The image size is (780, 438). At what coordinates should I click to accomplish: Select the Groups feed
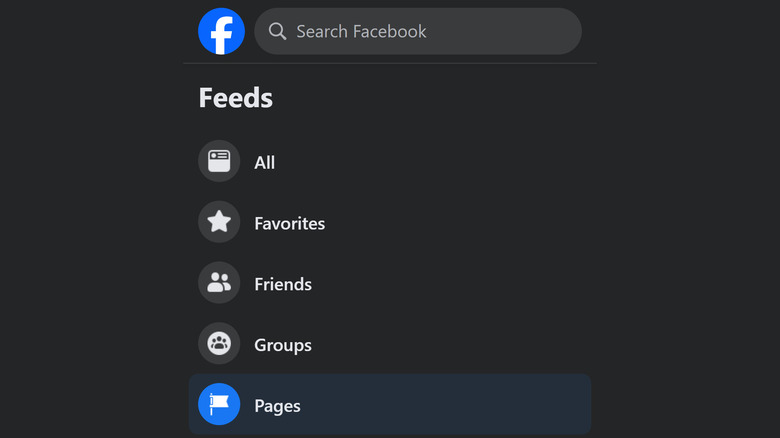pyautogui.click(x=282, y=345)
